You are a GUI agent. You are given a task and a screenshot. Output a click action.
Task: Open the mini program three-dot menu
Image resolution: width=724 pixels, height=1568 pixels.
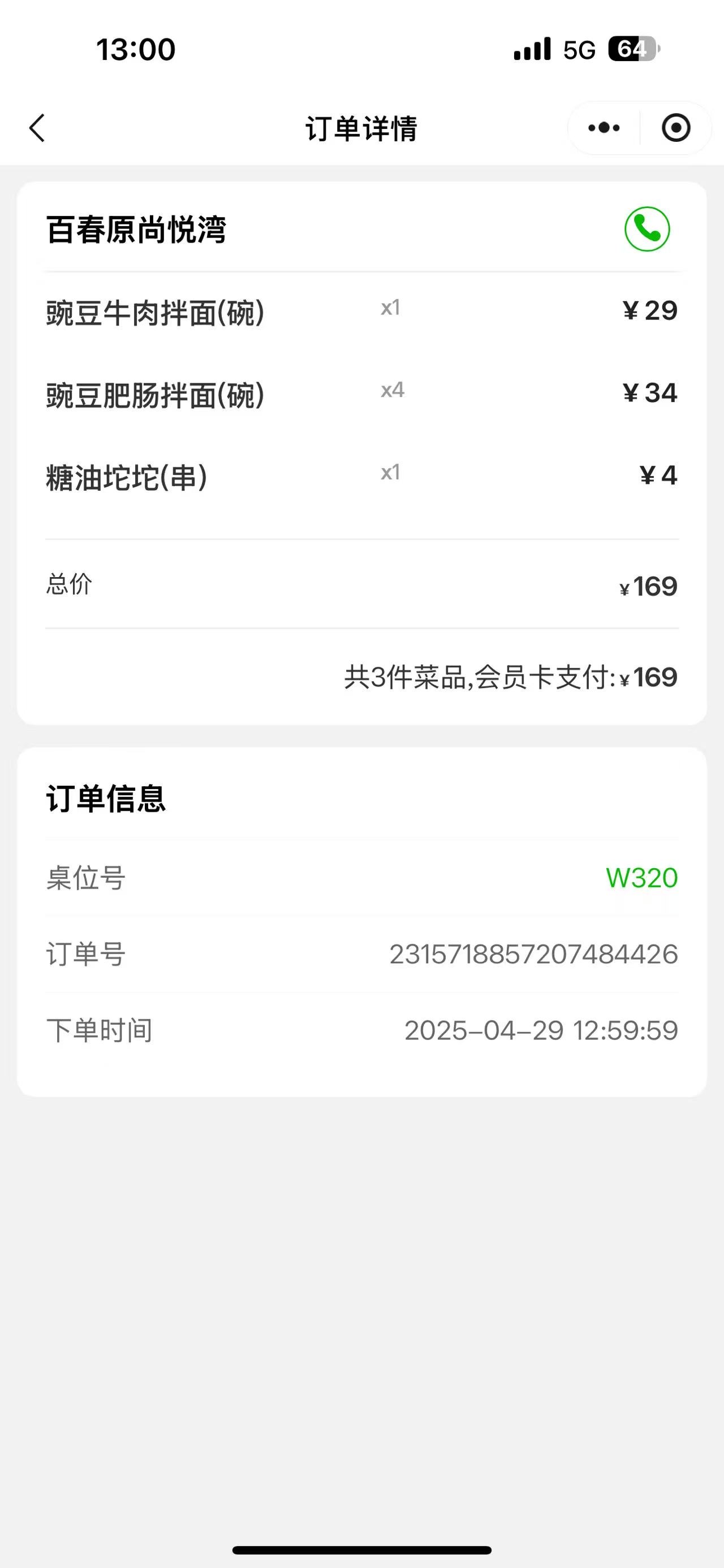(x=604, y=128)
